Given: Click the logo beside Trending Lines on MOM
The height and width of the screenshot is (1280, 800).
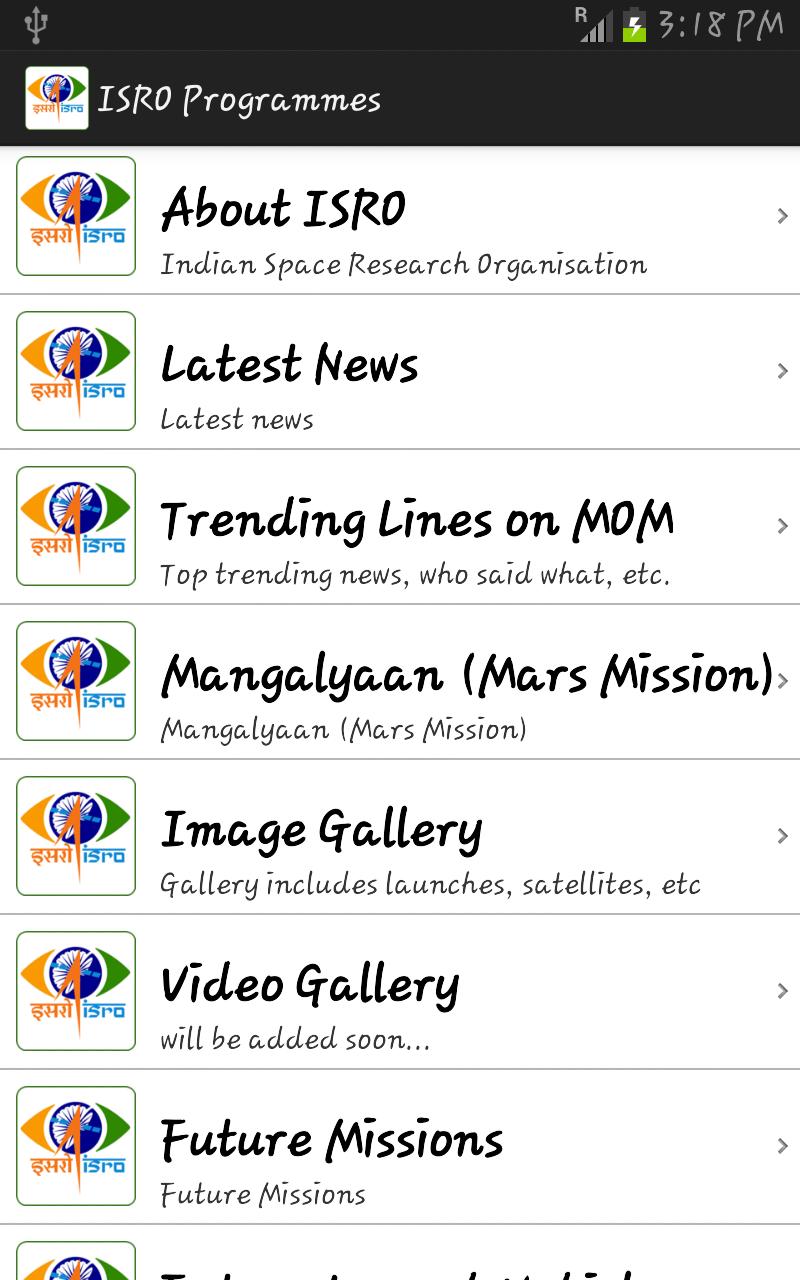Looking at the screenshot, I should pos(76,526).
